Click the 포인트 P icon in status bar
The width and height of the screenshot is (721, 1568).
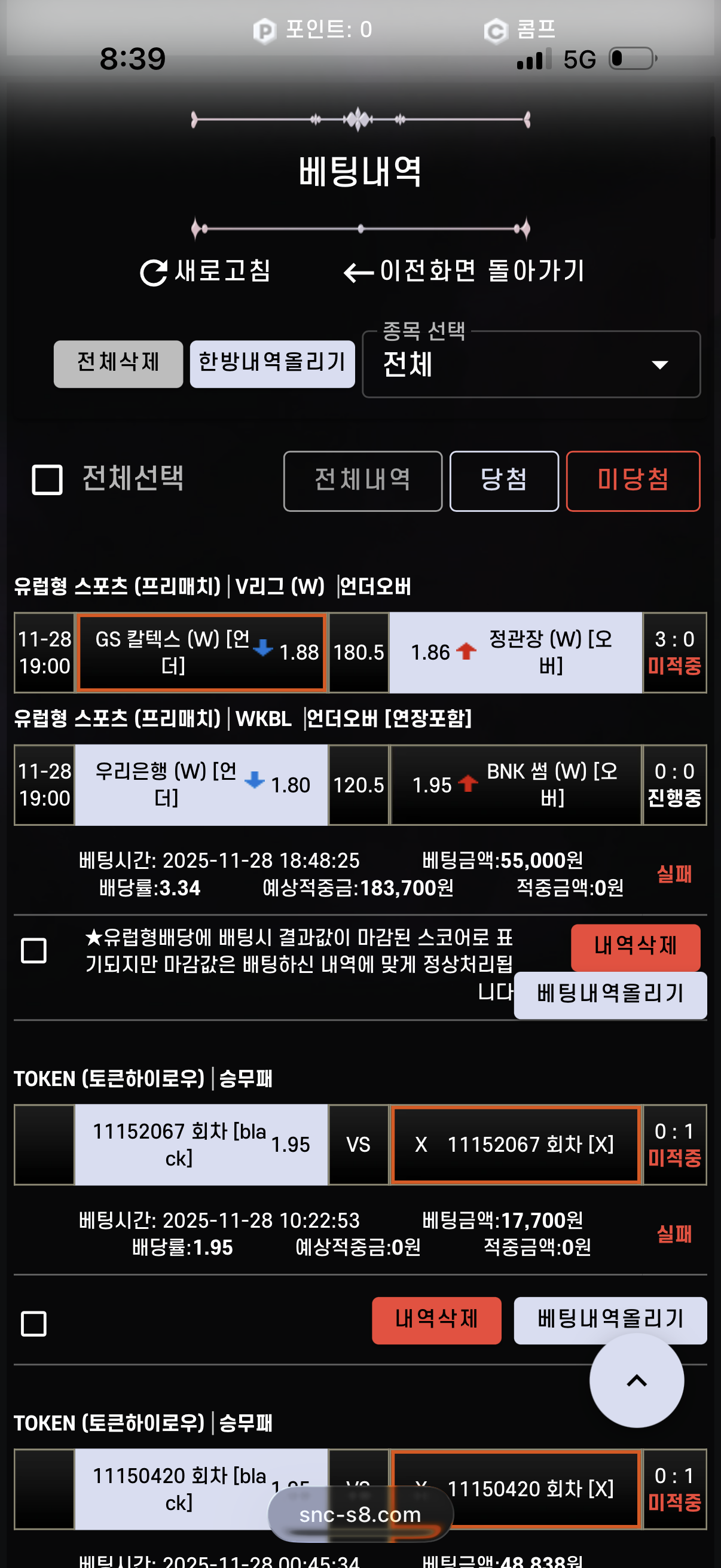(x=264, y=29)
